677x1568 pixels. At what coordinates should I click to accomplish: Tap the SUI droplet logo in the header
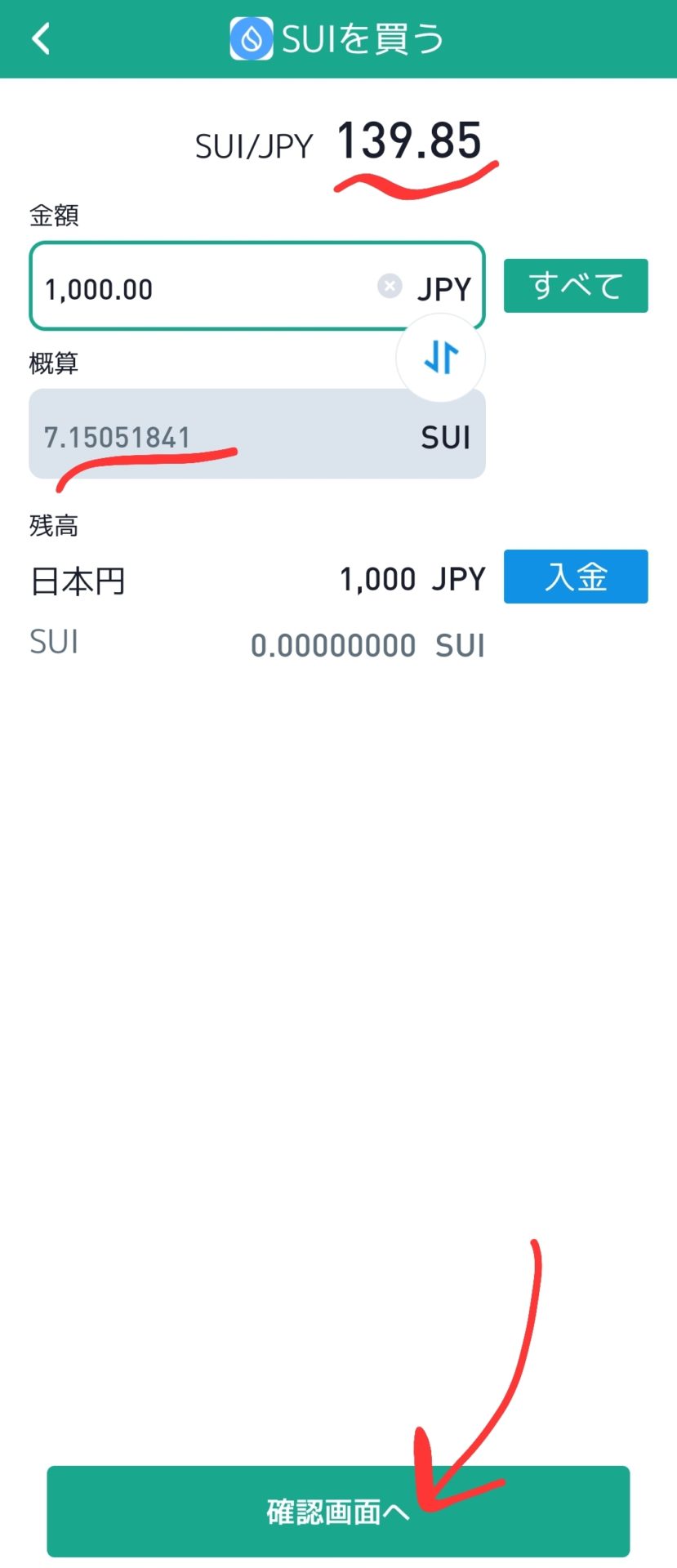(x=252, y=38)
